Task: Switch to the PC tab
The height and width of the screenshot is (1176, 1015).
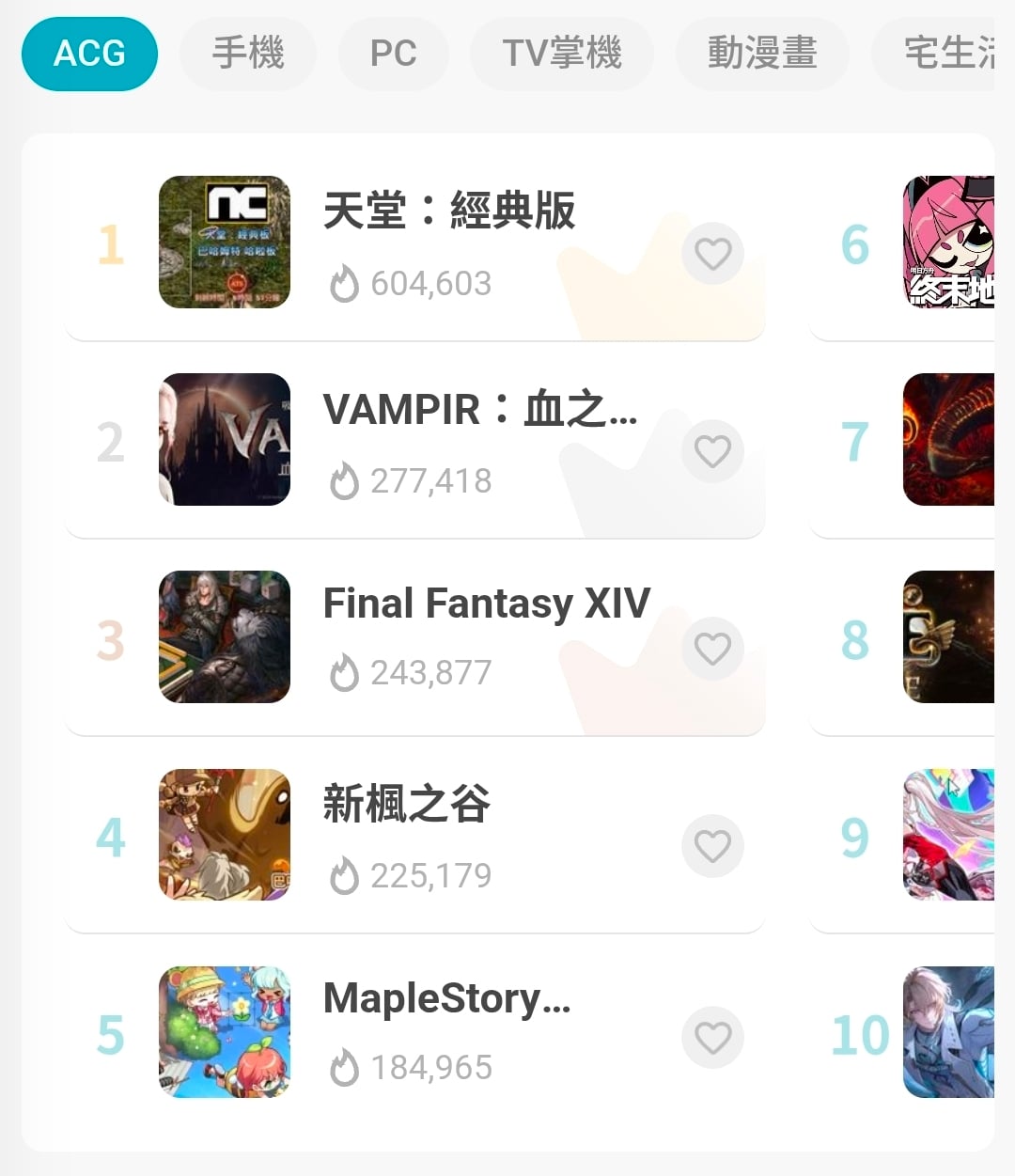Action: pyautogui.click(x=393, y=54)
